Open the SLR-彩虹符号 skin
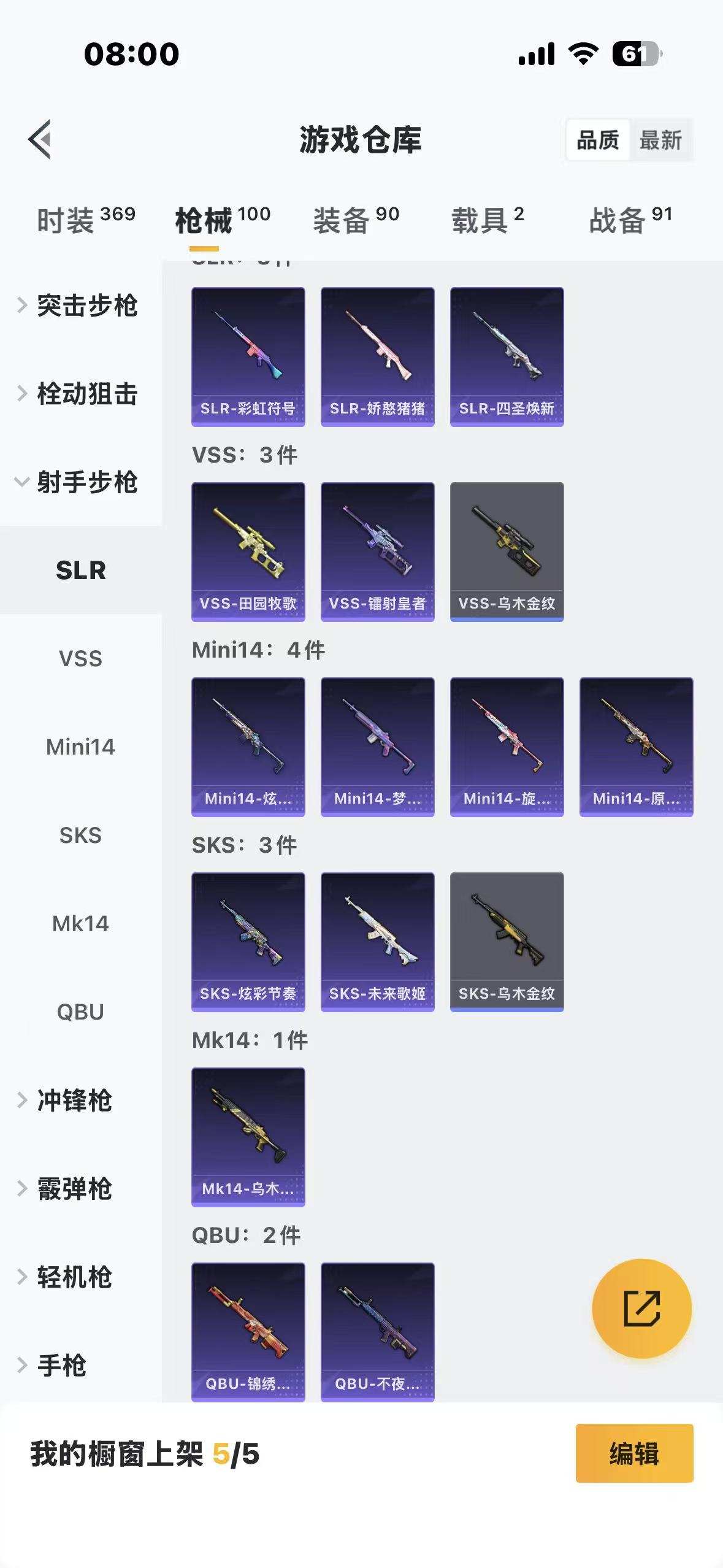Image resolution: width=723 pixels, height=1568 pixels. (x=248, y=356)
